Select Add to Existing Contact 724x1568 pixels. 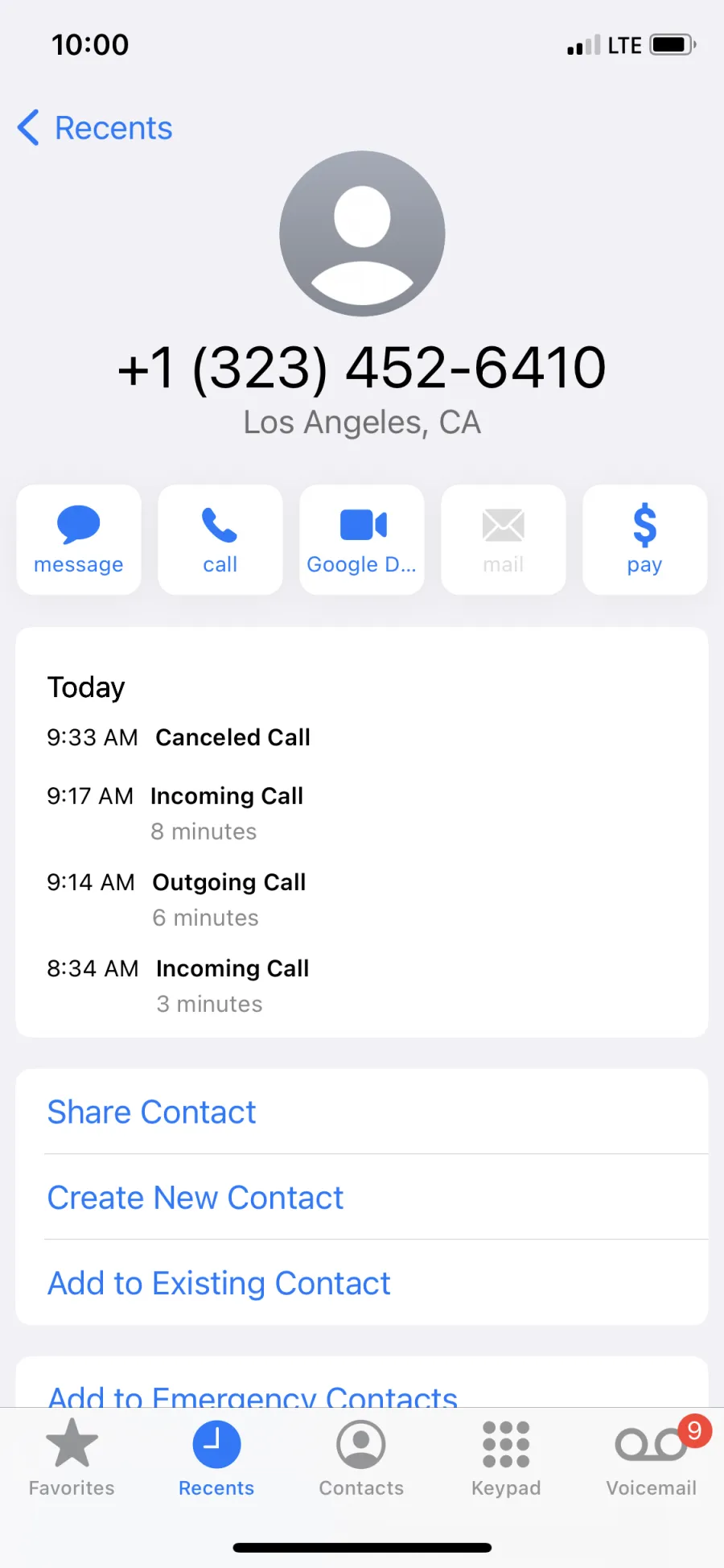362,1282
